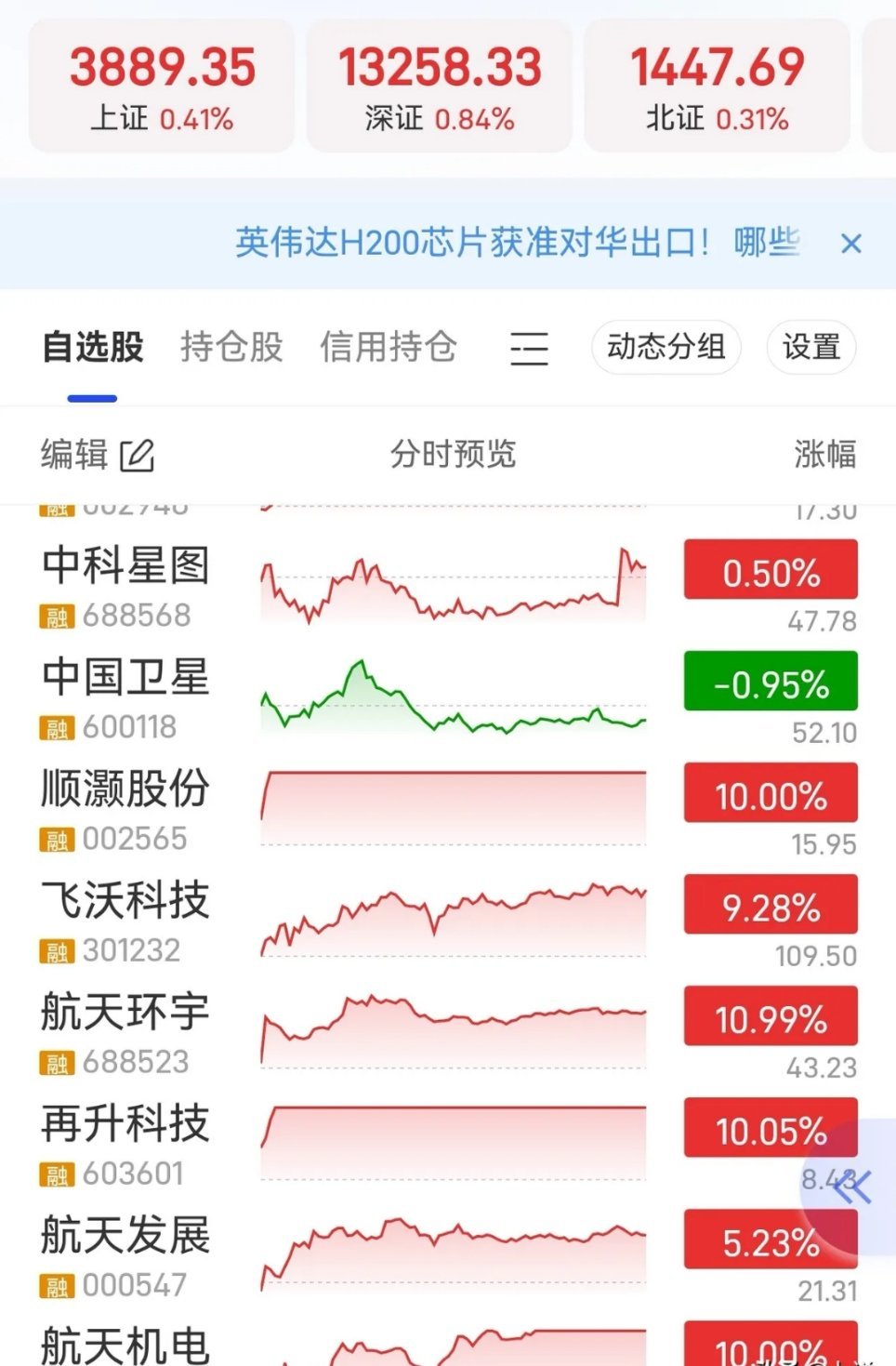
Task: Expand the 涨幅 column sorting control
Action: point(825,455)
